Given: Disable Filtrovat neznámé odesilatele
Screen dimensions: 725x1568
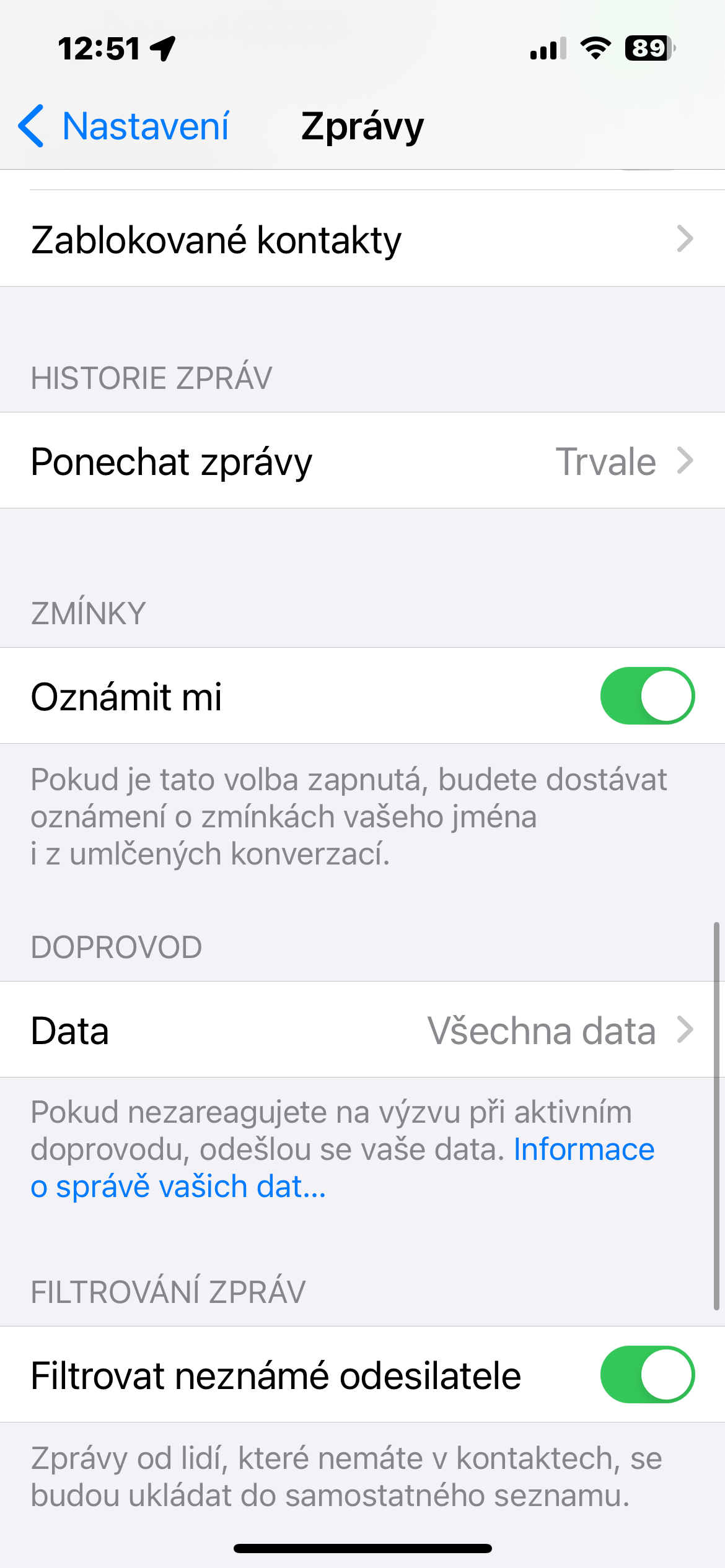Looking at the screenshot, I should point(647,1375).
